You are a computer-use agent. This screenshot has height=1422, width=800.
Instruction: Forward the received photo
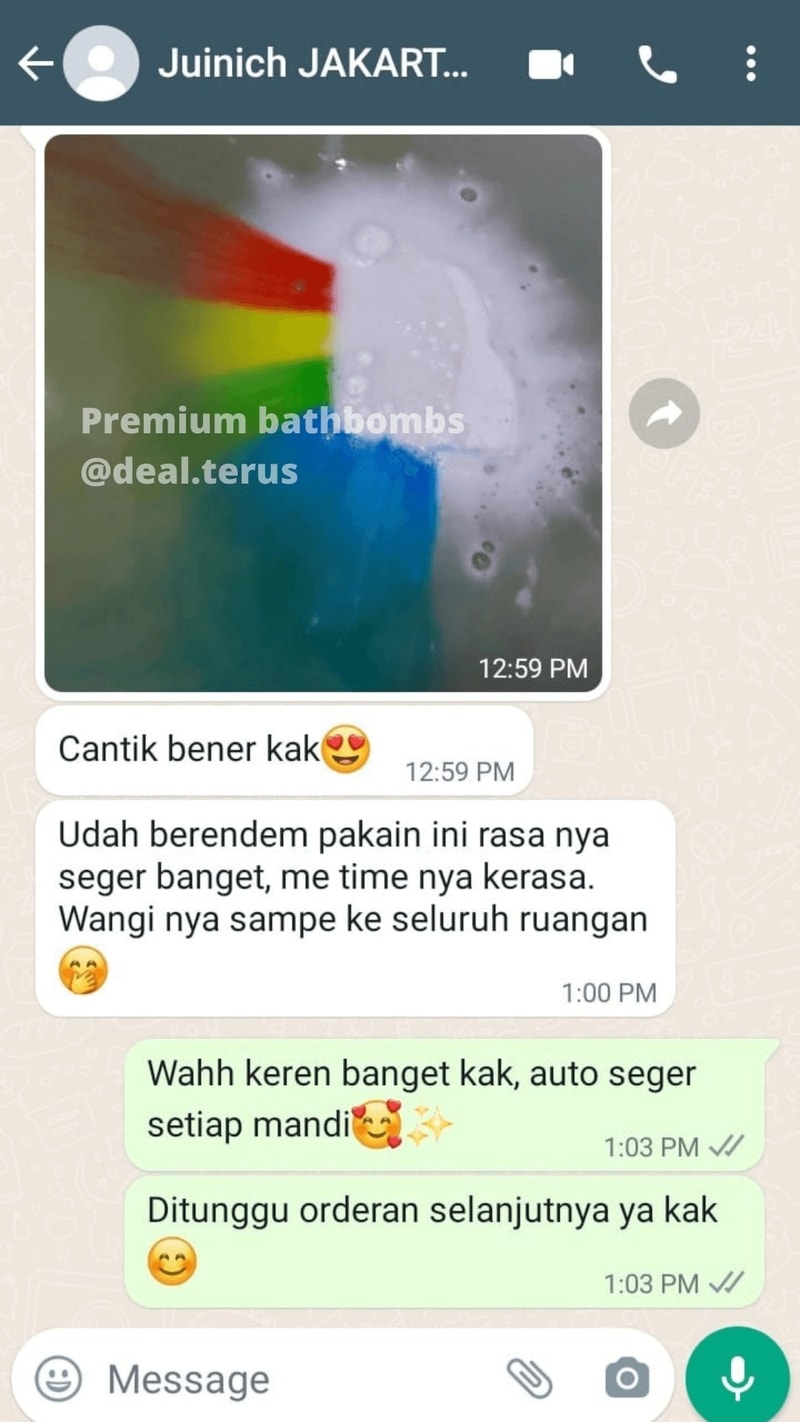tap(664, 413)
